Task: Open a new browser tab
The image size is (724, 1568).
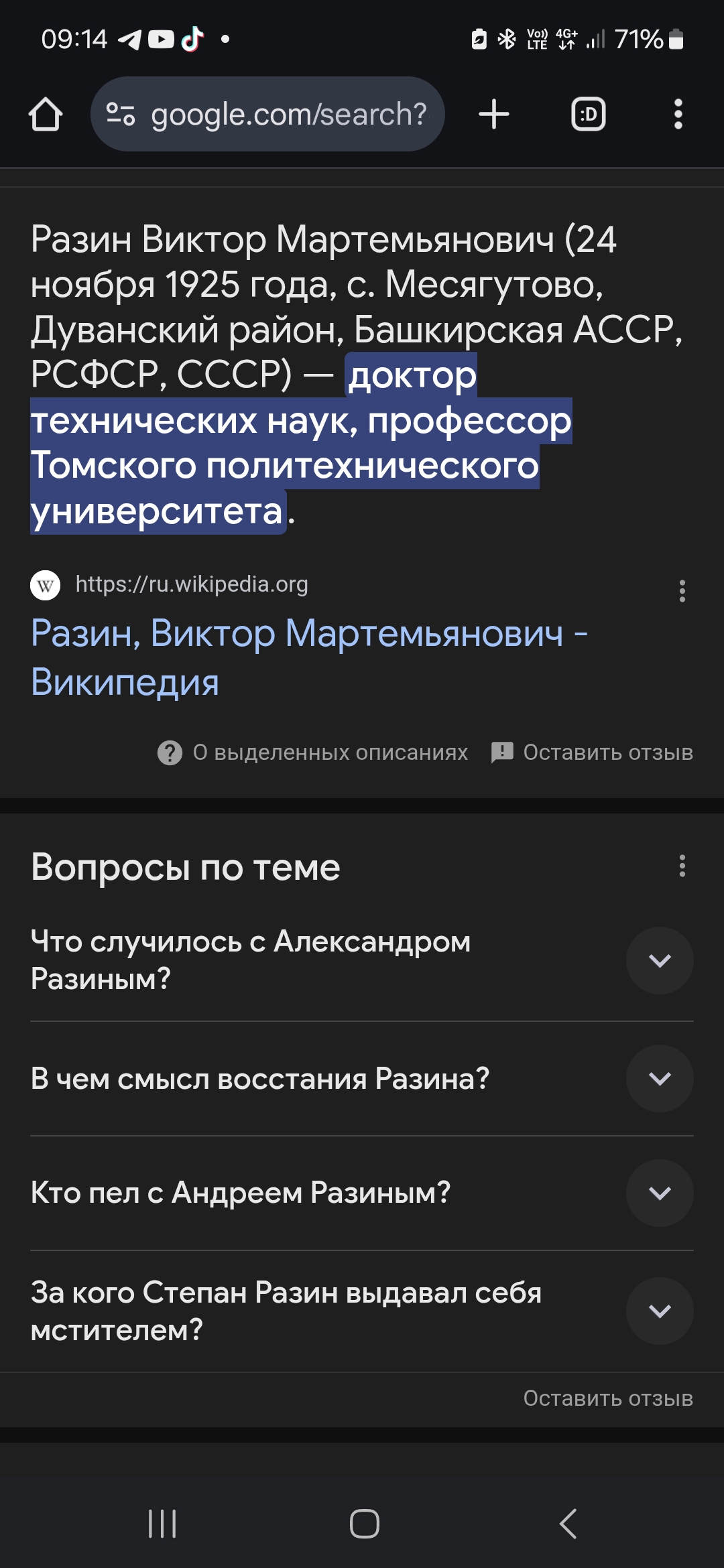Action: [x=494, y=114]
